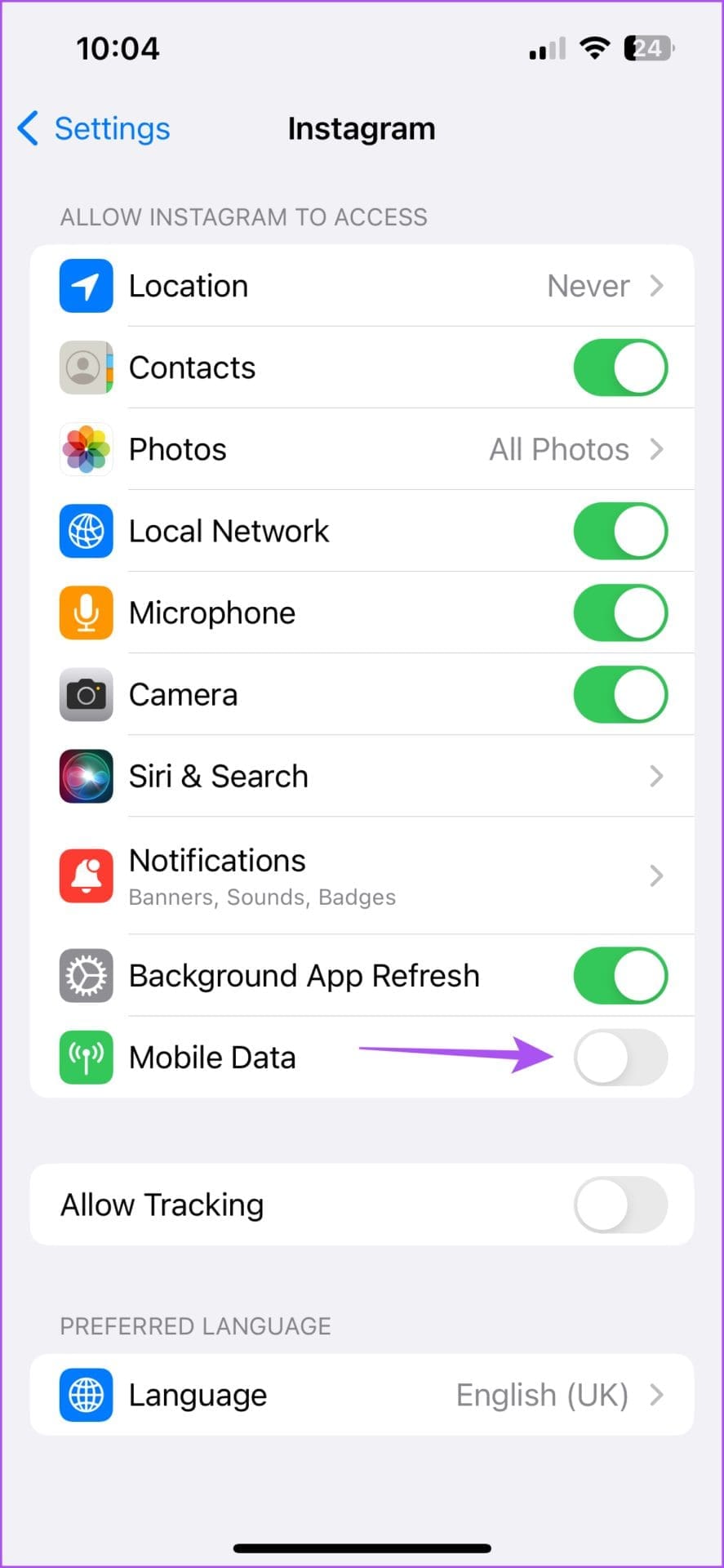Enable Allow Tracking
The height and width of the screenshot is (1568, 724).
pyautogui.click(x=620, y=1205)
